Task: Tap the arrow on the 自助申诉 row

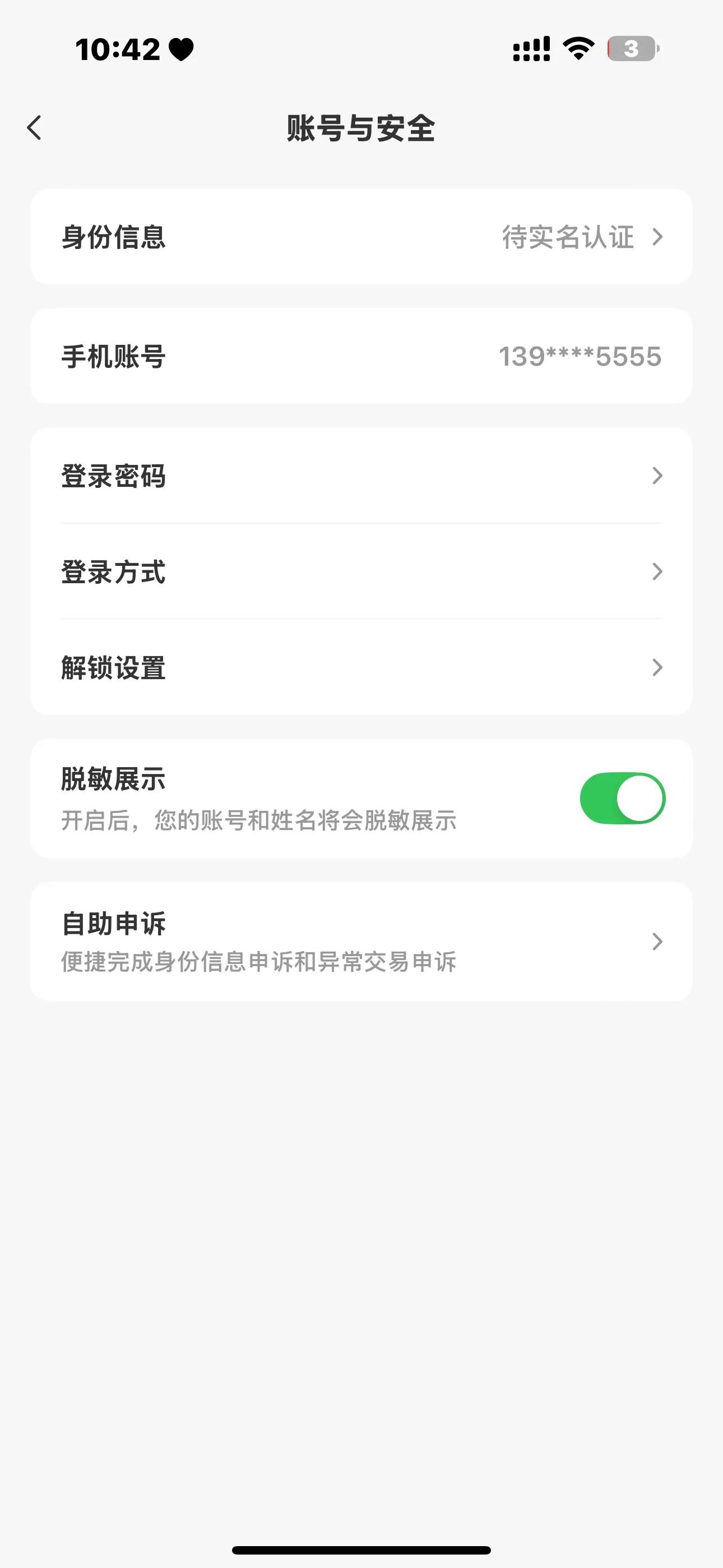Action: (x=657, y=942)
